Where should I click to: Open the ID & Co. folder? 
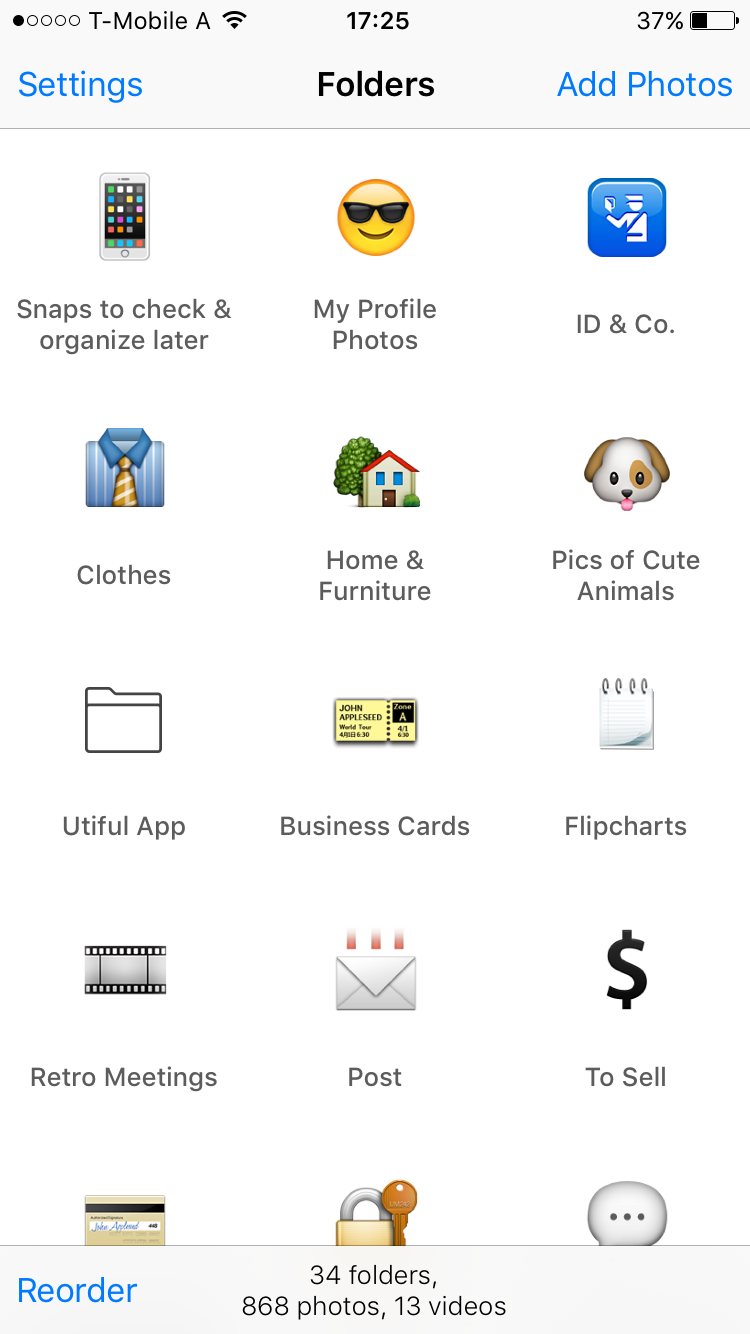(x=626, y=217)
